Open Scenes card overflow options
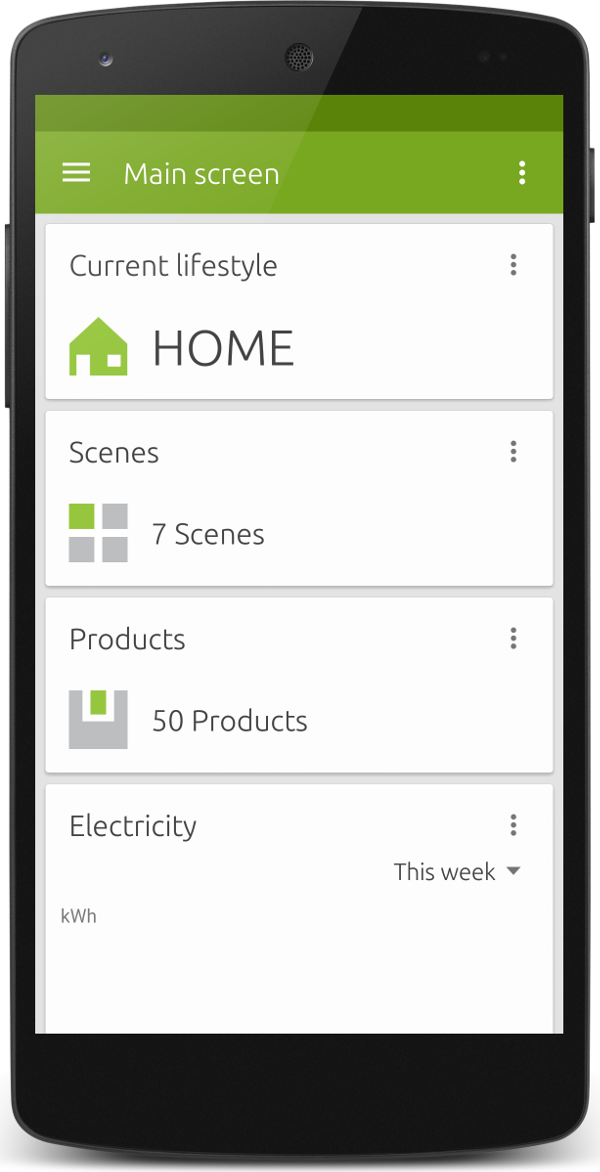This screenshot has height=1172, width=600. 513,451
